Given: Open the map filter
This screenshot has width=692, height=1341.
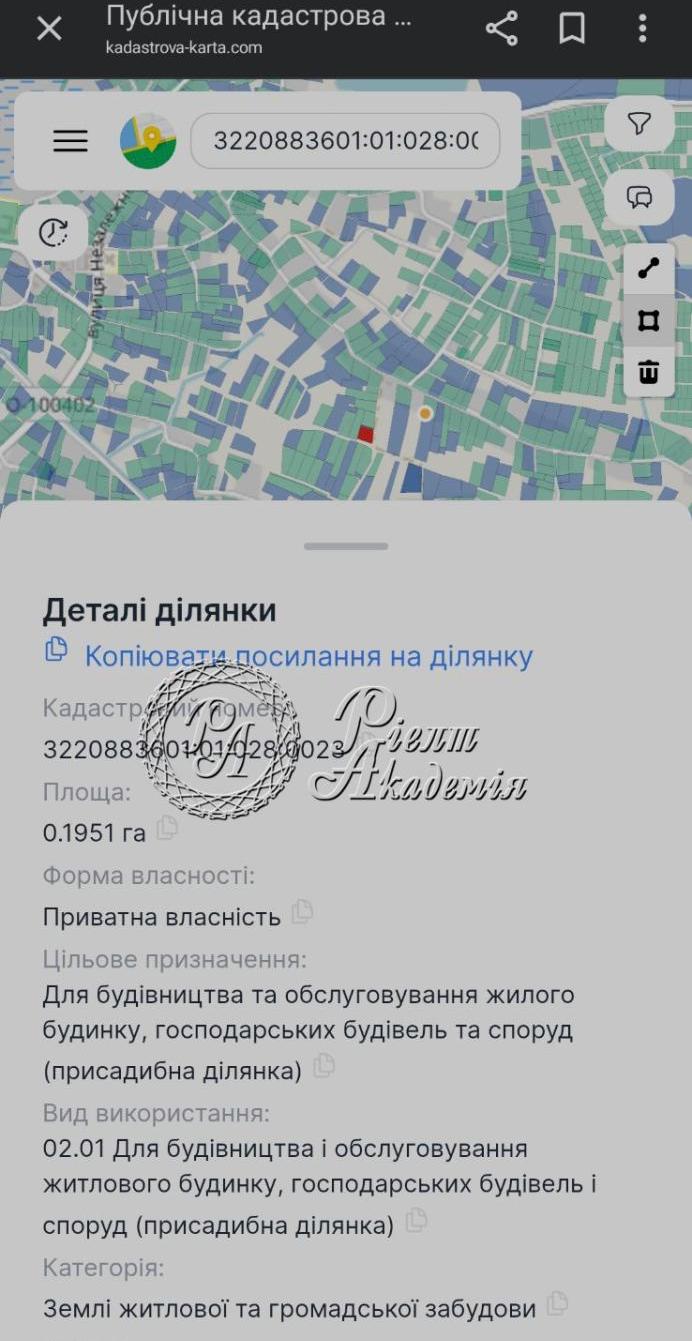Looking at the screenshot, I should 639,124.
